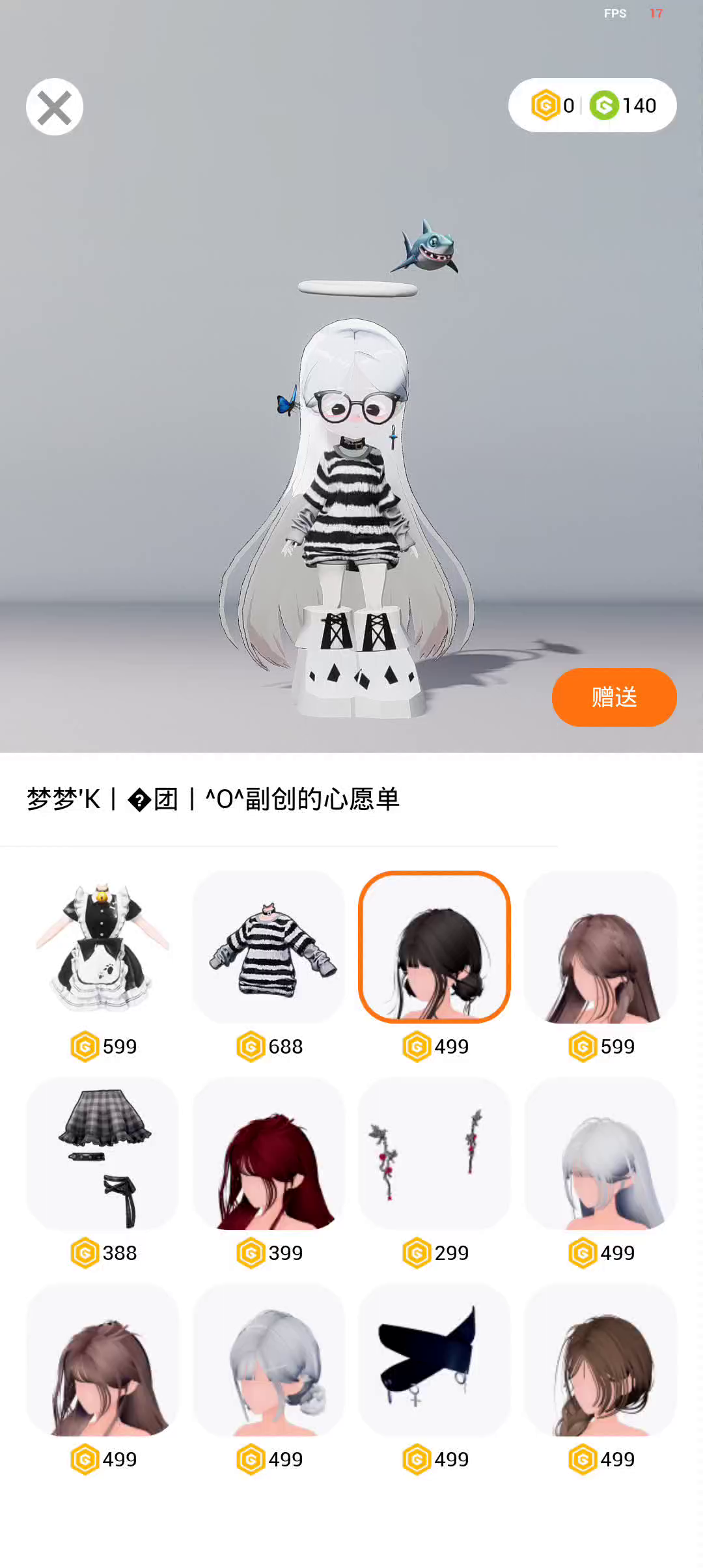The height and width of the screenshot is (1568, 703).
Task: Tap the orange 赠送 gift button
Action: [614, 697]
